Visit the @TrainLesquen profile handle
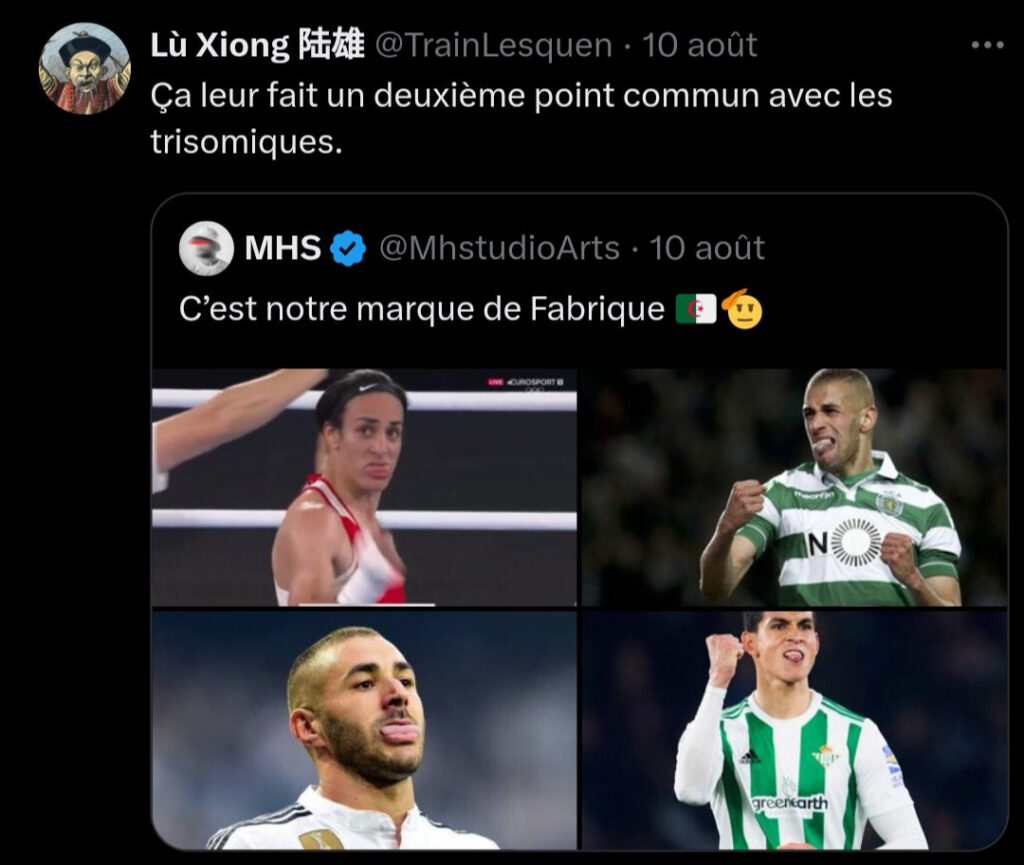This screenshot has width=1024, height=865. (x=493, y=45)
